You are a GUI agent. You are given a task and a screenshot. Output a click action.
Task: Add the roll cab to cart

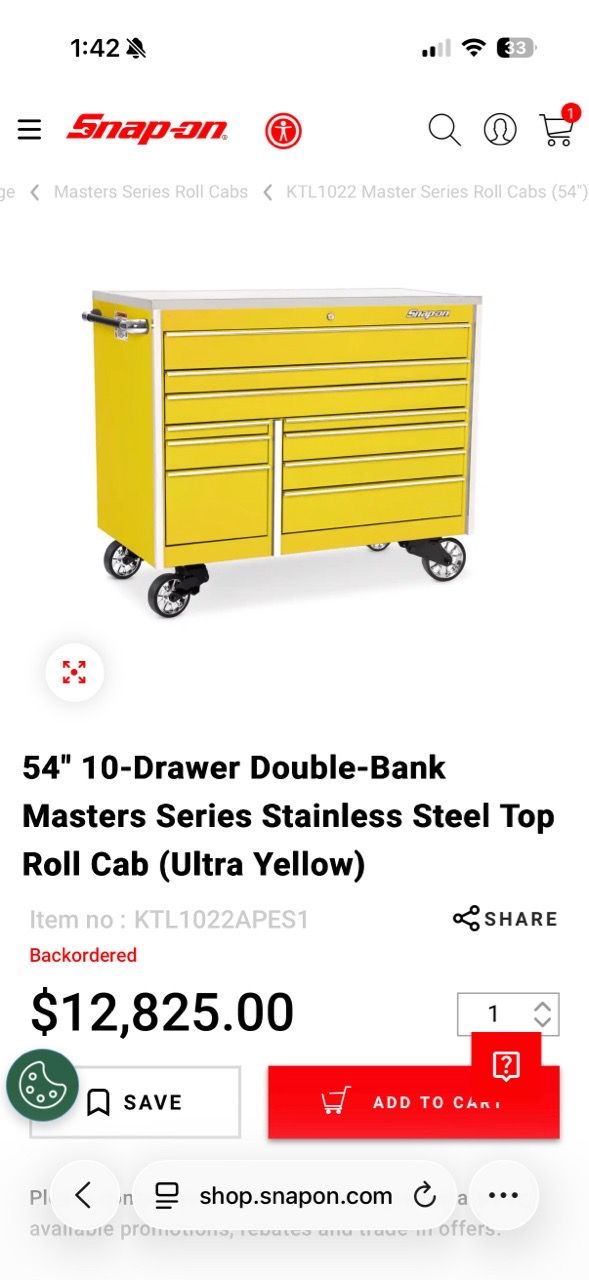tap(413, 1102)
